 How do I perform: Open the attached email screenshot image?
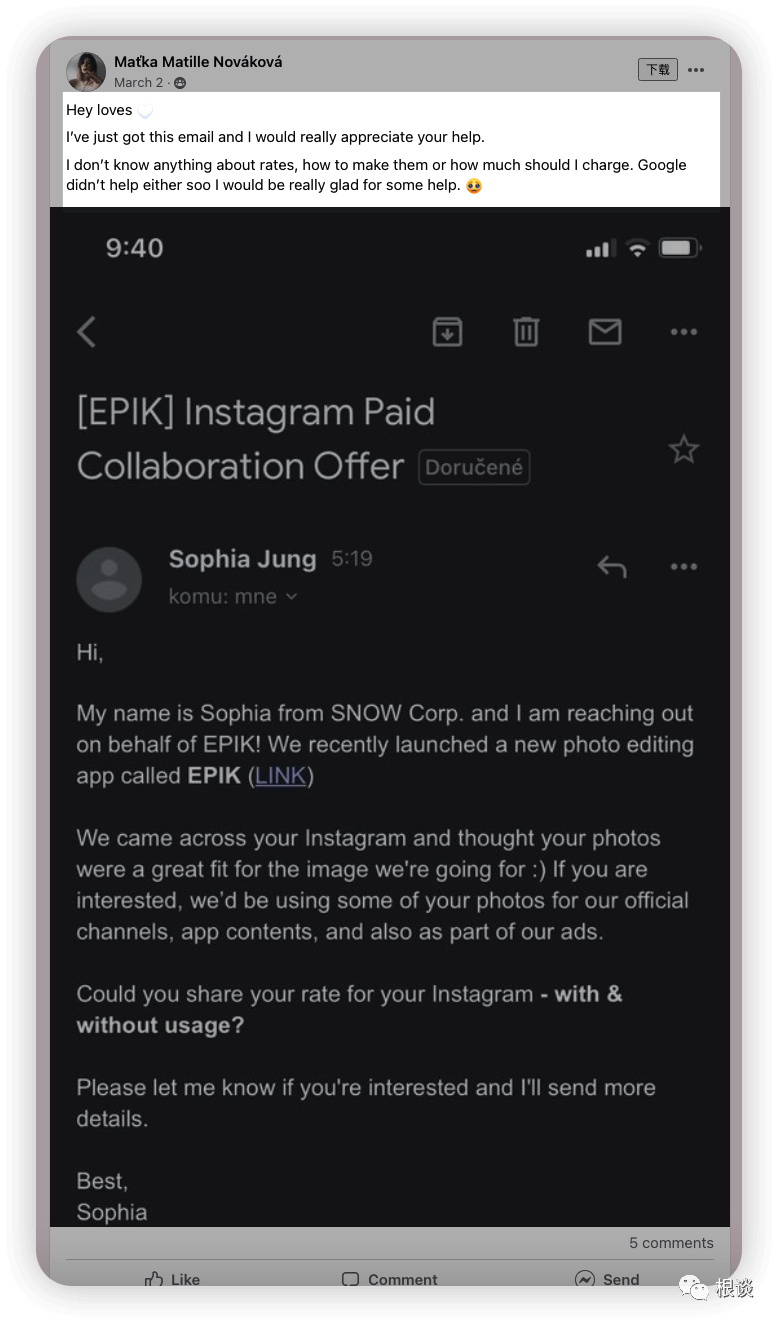click(x=390, y=715)
